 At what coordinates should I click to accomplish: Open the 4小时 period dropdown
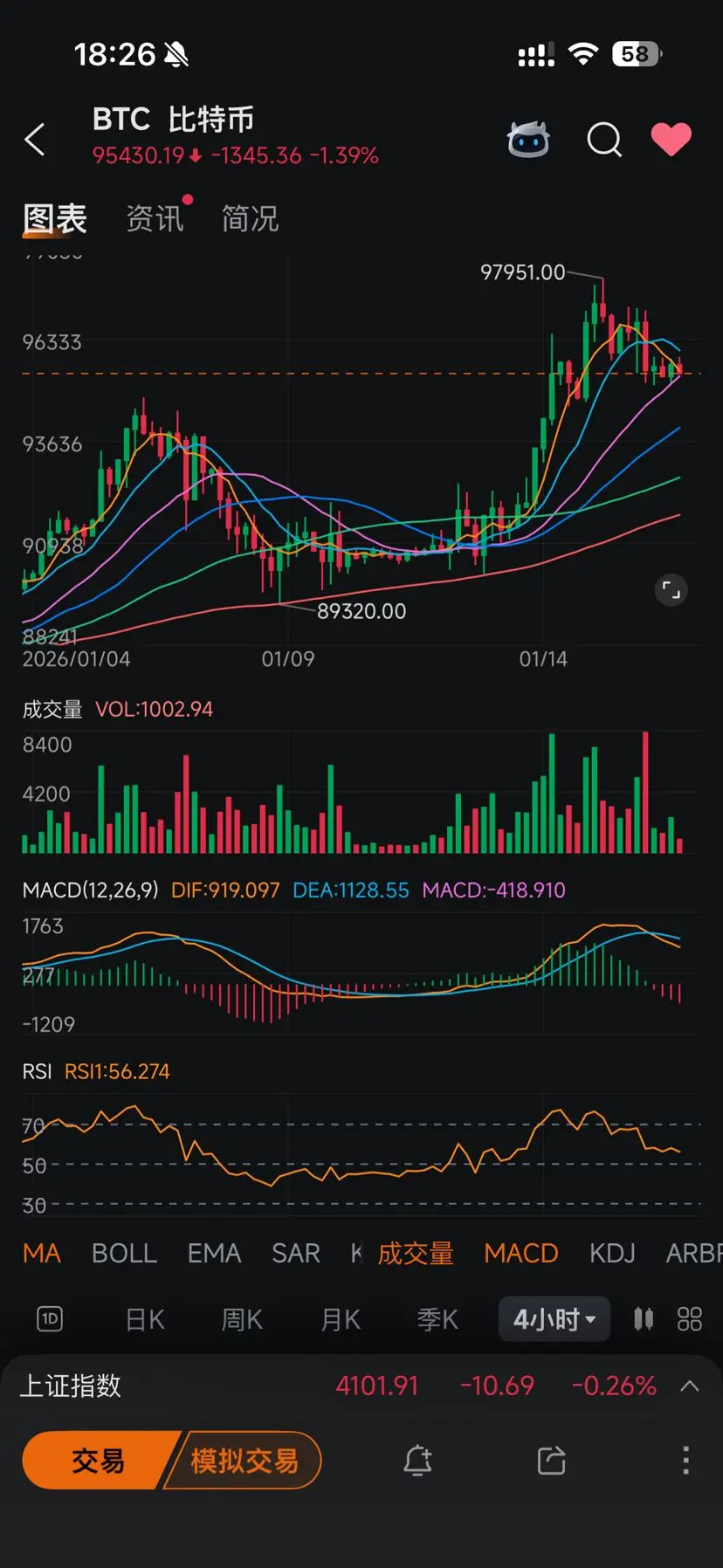pyautogui.click(x=554, y=1319)
